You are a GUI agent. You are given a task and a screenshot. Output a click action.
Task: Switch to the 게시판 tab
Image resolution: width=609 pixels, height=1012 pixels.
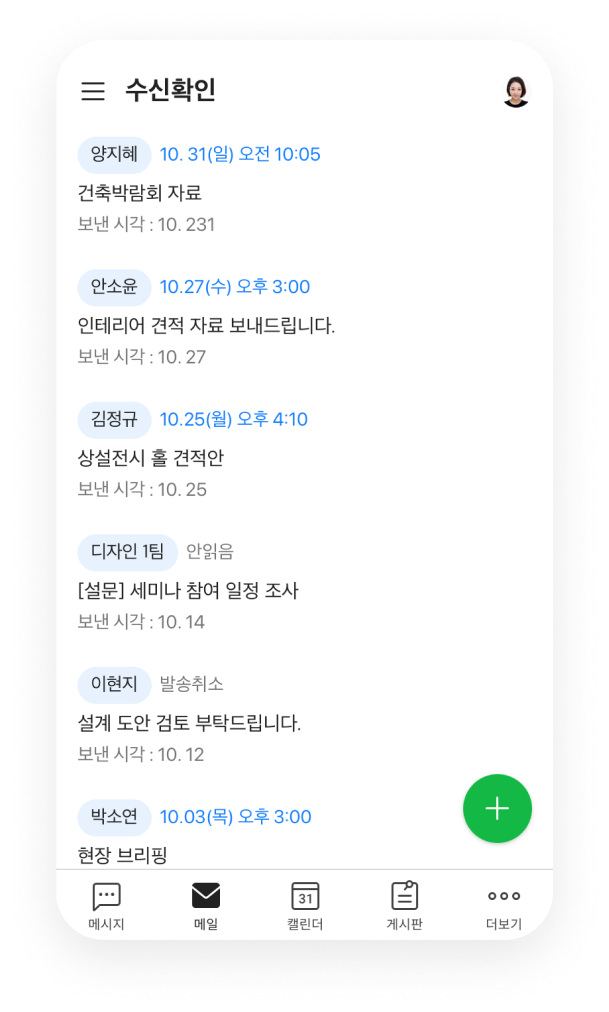(404, 906)
